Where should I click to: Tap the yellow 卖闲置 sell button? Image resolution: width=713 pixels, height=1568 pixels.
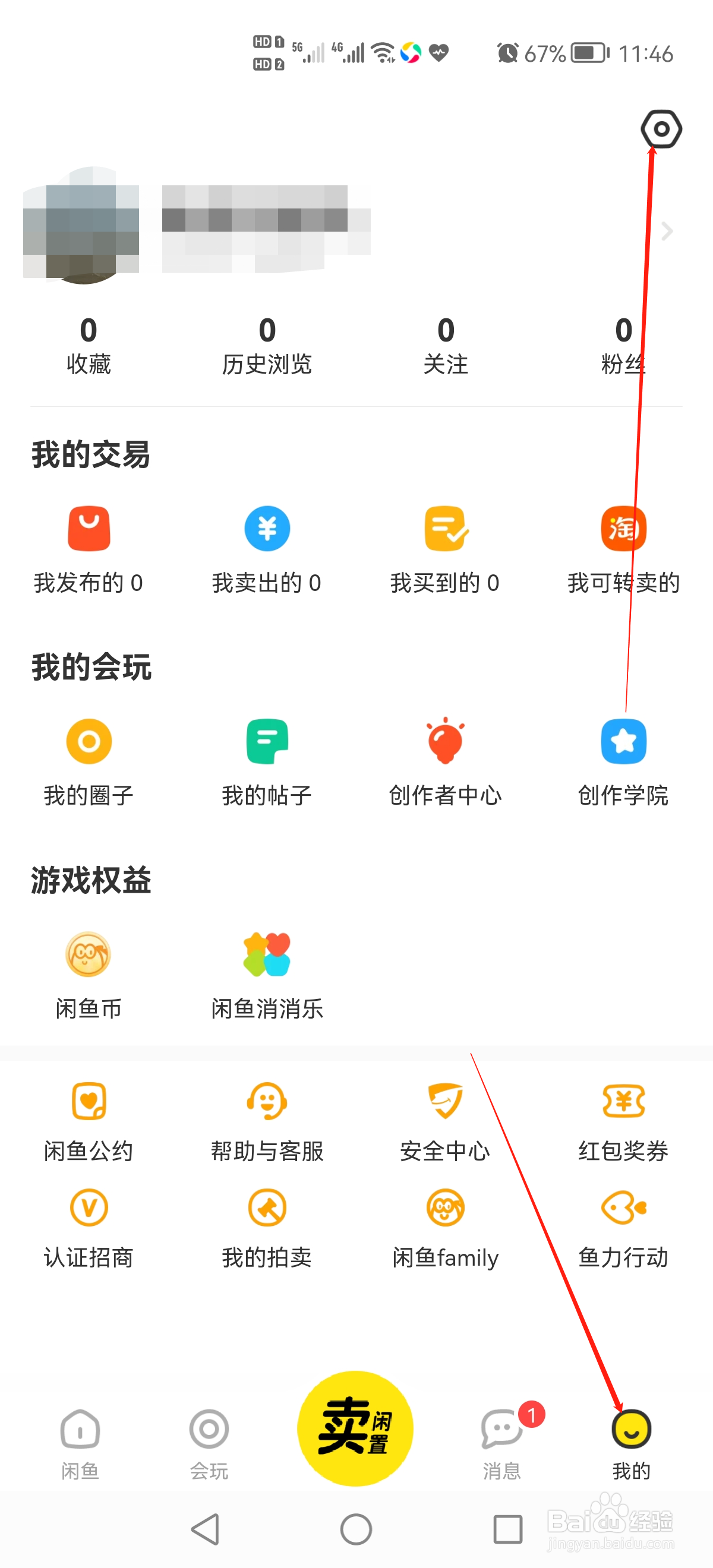(355, 1428)
